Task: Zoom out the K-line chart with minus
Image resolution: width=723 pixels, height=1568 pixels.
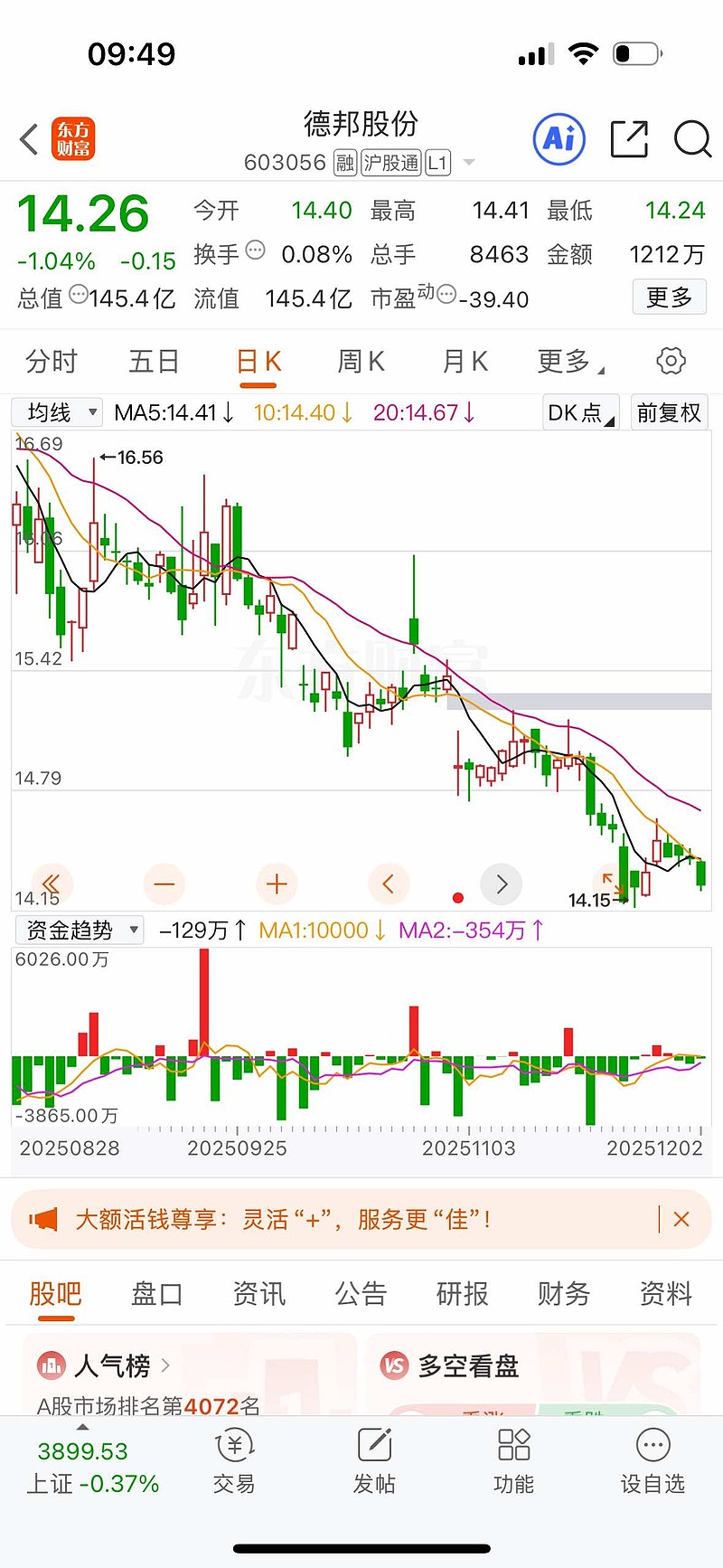Action: coord(164,883)
